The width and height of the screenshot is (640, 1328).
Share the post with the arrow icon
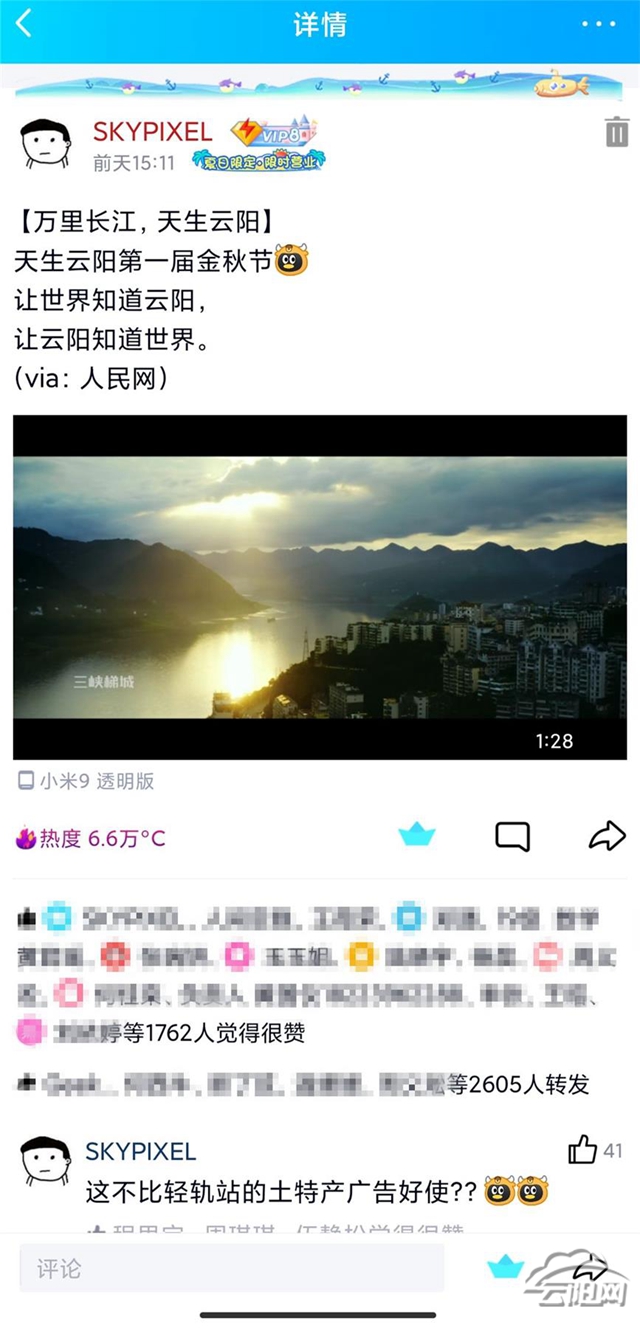pyautogui.click(x=606, y=836)
